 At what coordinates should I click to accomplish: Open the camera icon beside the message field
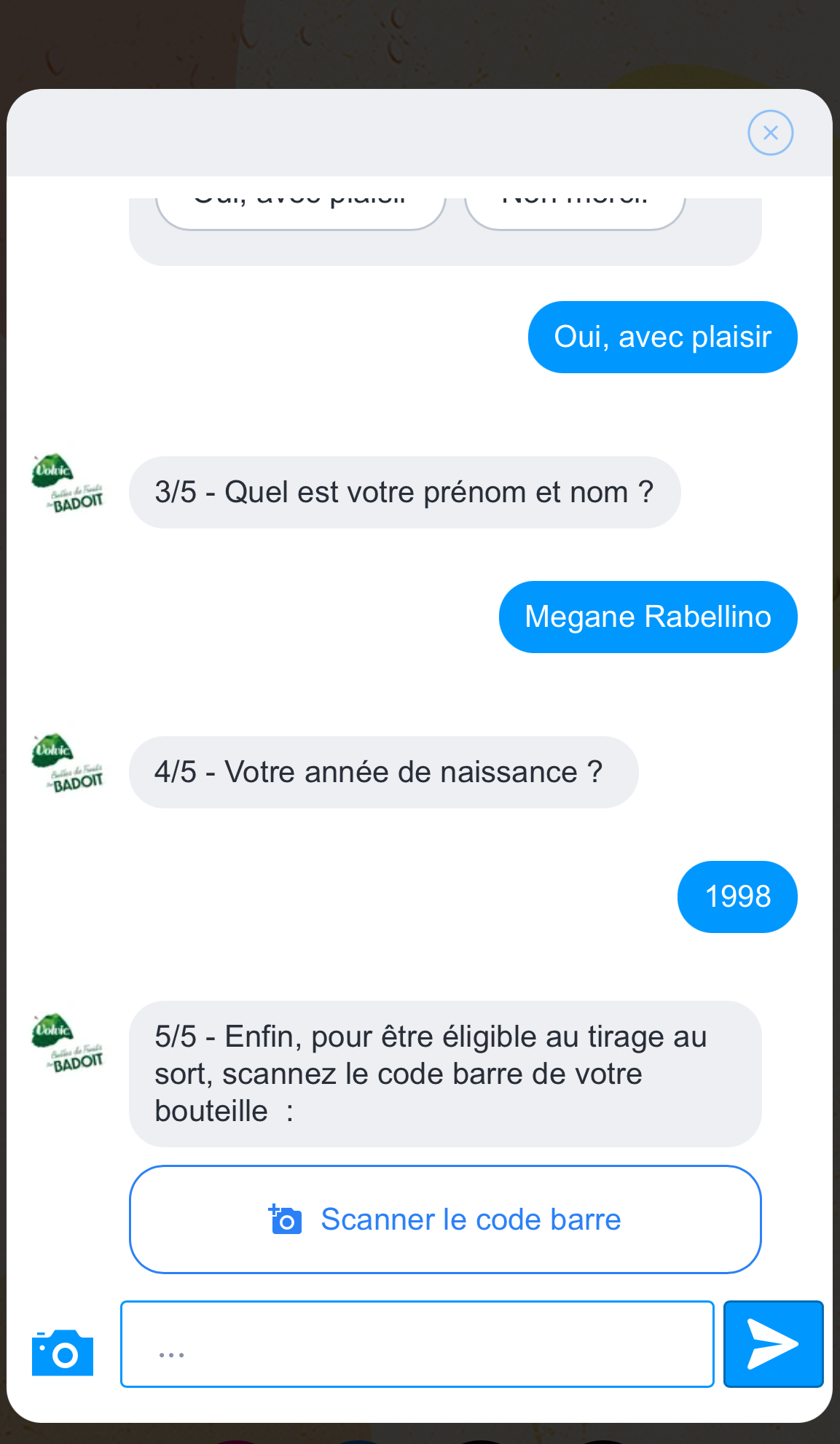63,1353
